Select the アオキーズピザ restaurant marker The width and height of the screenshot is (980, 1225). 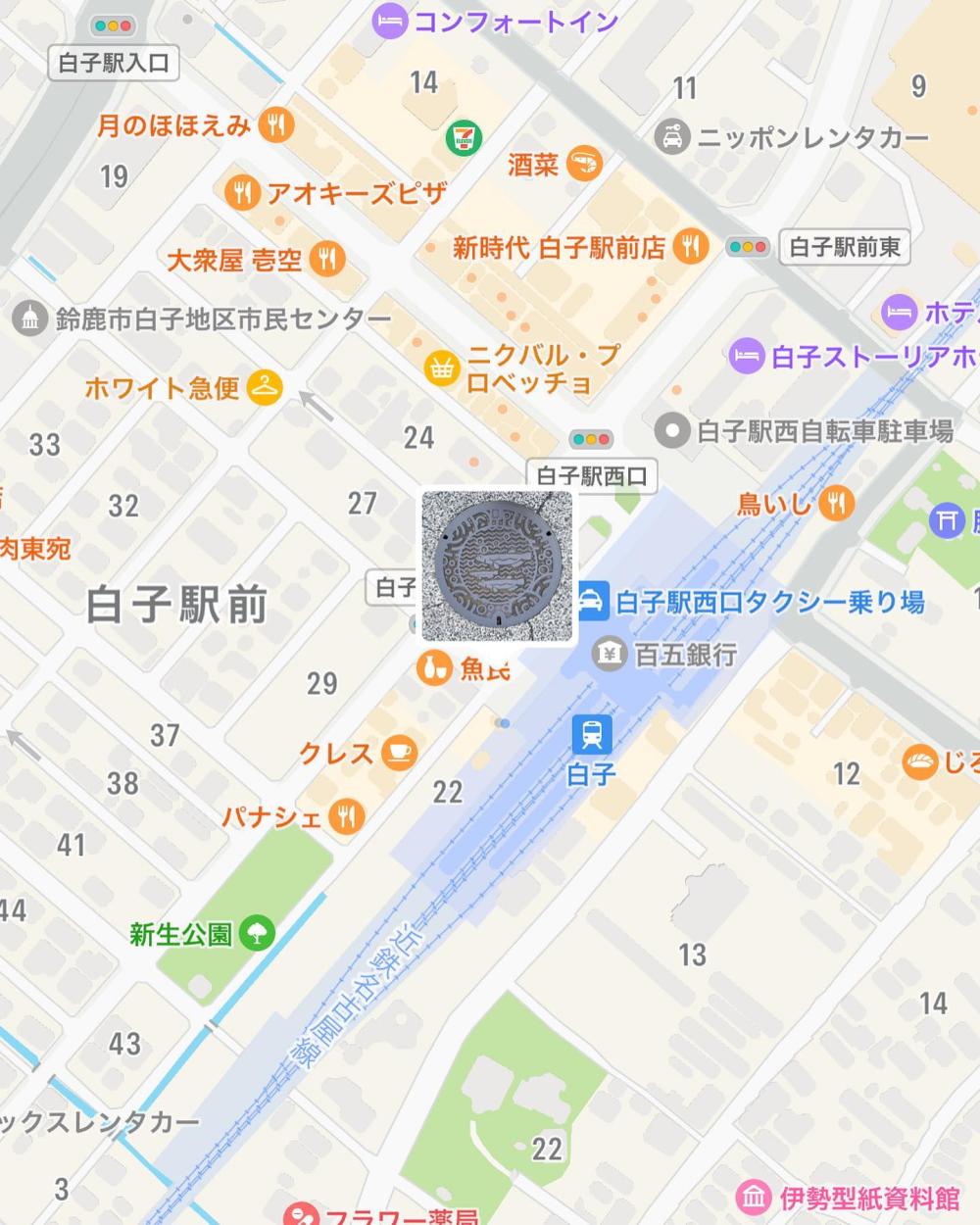click(x=241, y=193)
